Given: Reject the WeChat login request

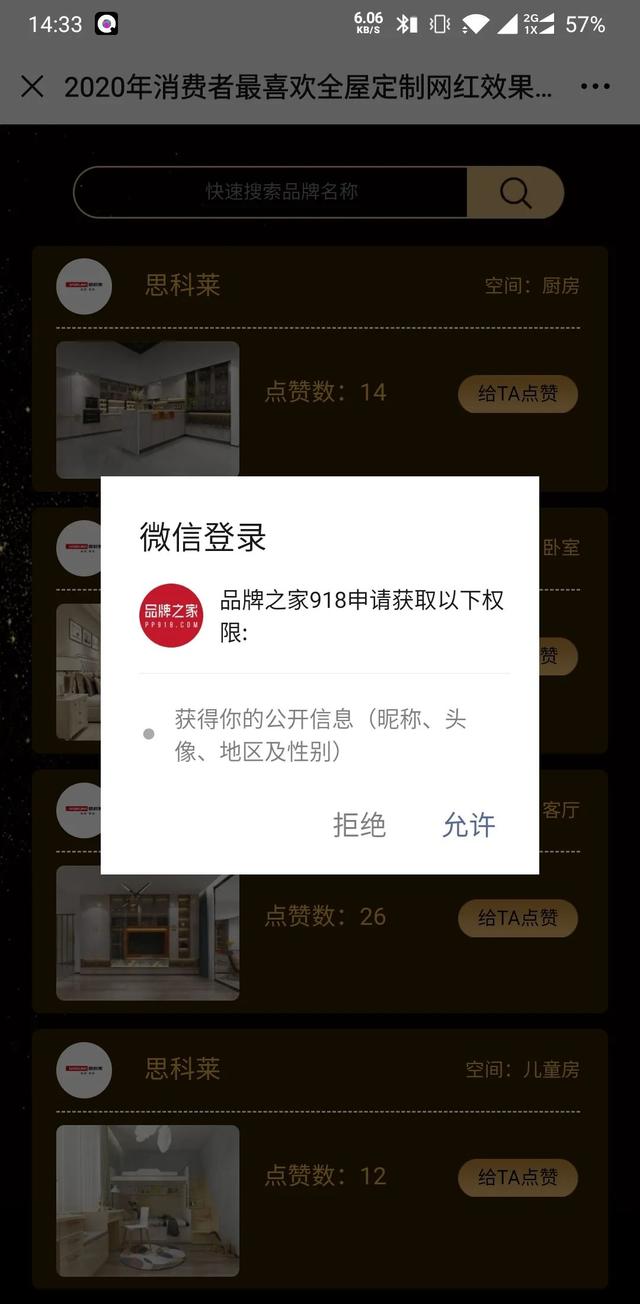Looking at the screenshot, I should pos(359,825).
